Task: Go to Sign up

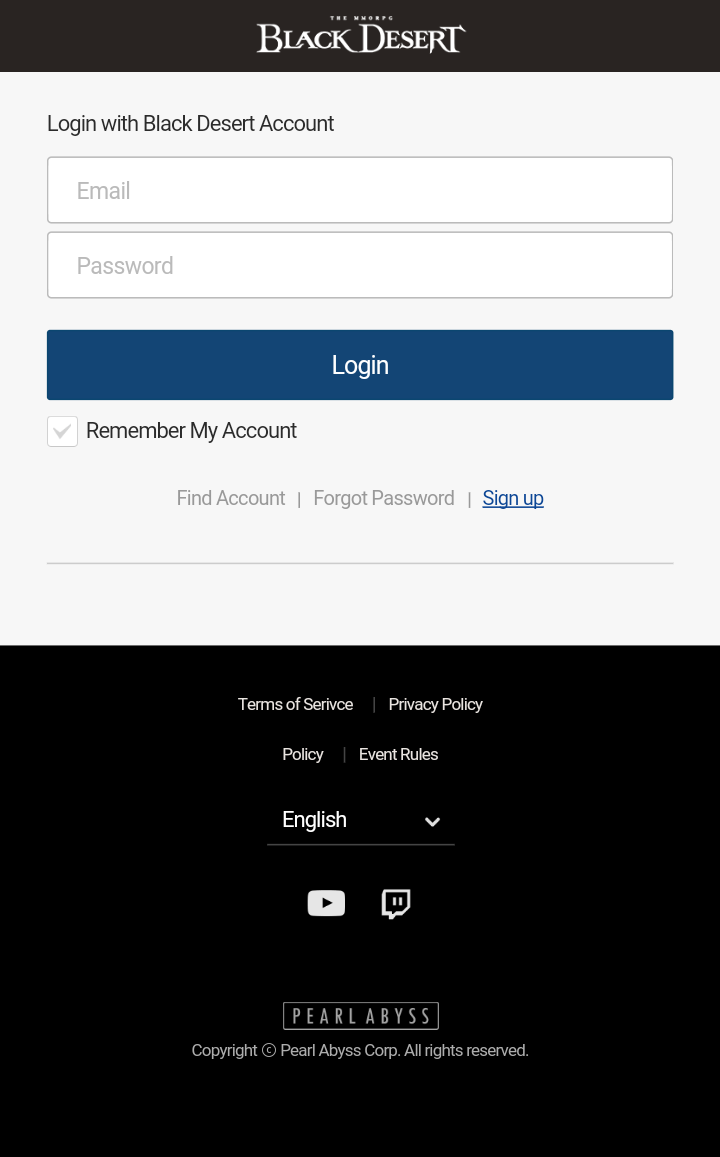Action: click(x=513, y=498)
